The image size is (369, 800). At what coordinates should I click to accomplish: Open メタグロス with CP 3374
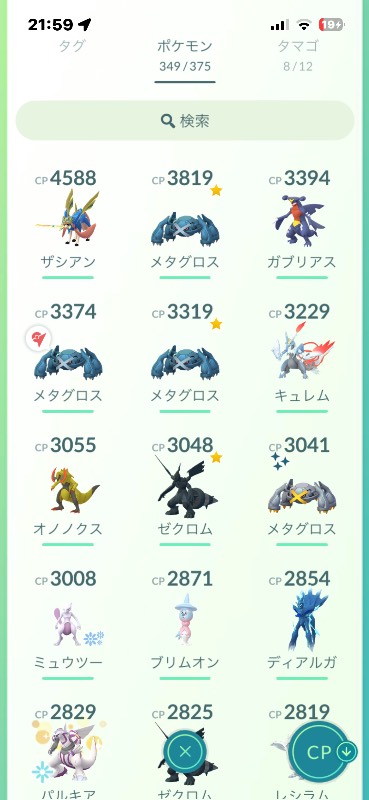pyautogui.click(x=68, y=357)
